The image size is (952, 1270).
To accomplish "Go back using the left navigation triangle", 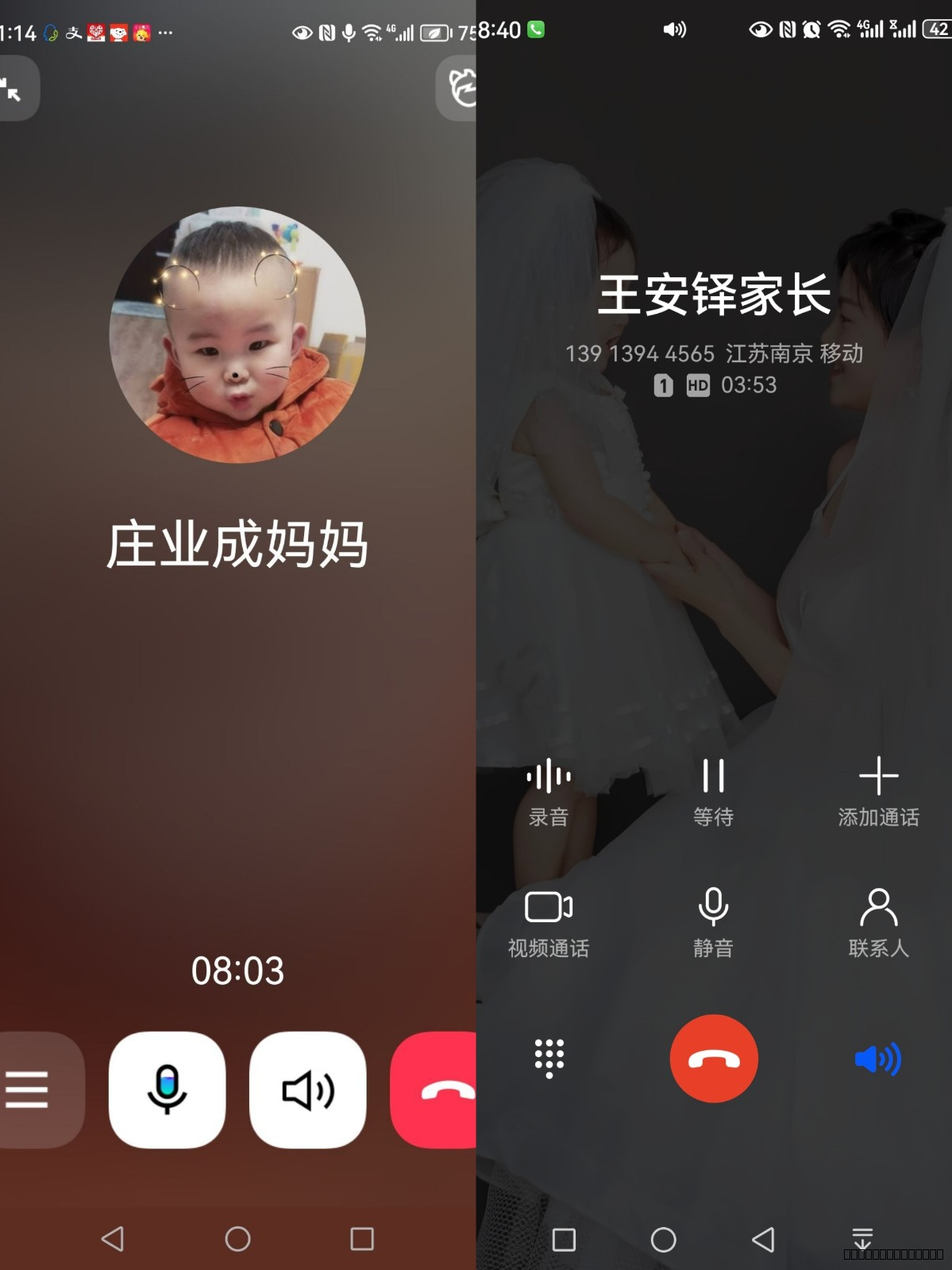I will click(113, 1239).
